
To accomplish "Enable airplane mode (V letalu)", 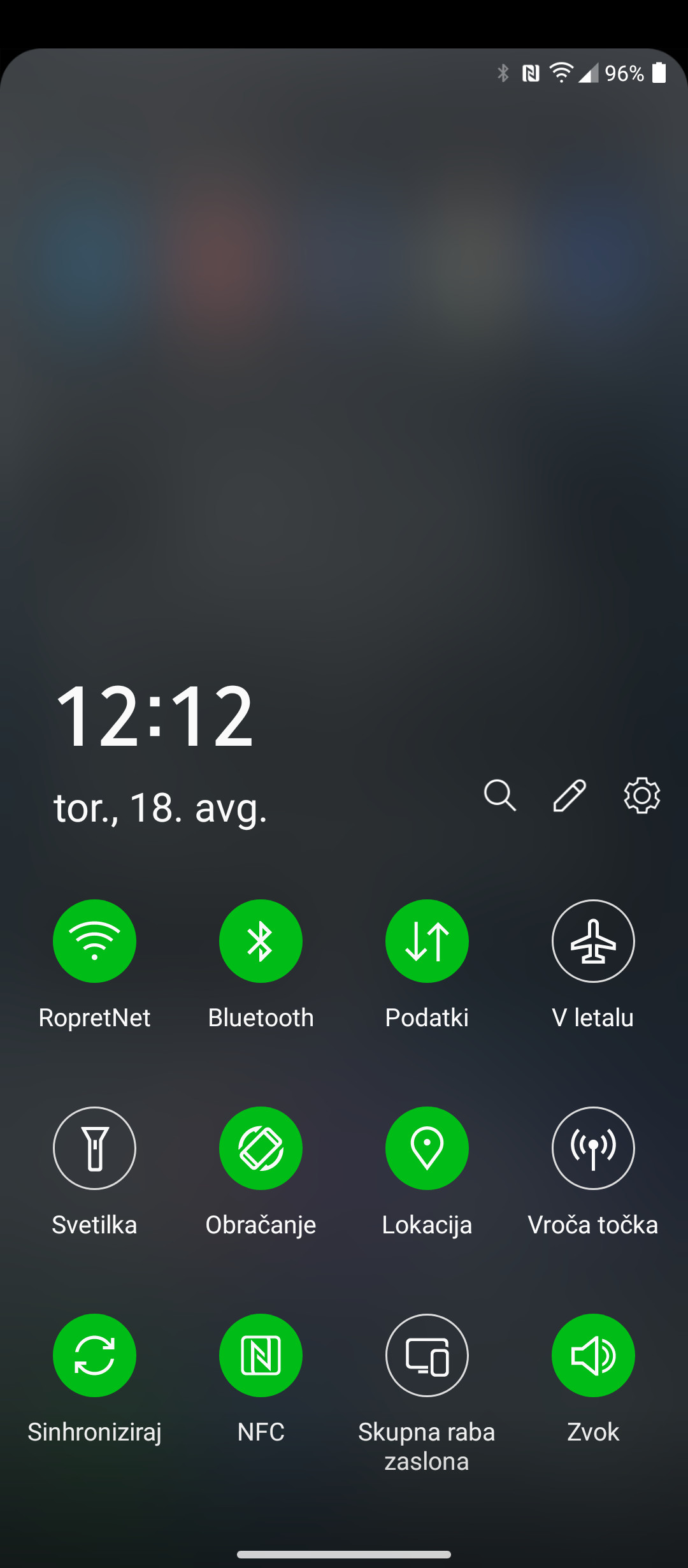I will [x=593, y=941].
